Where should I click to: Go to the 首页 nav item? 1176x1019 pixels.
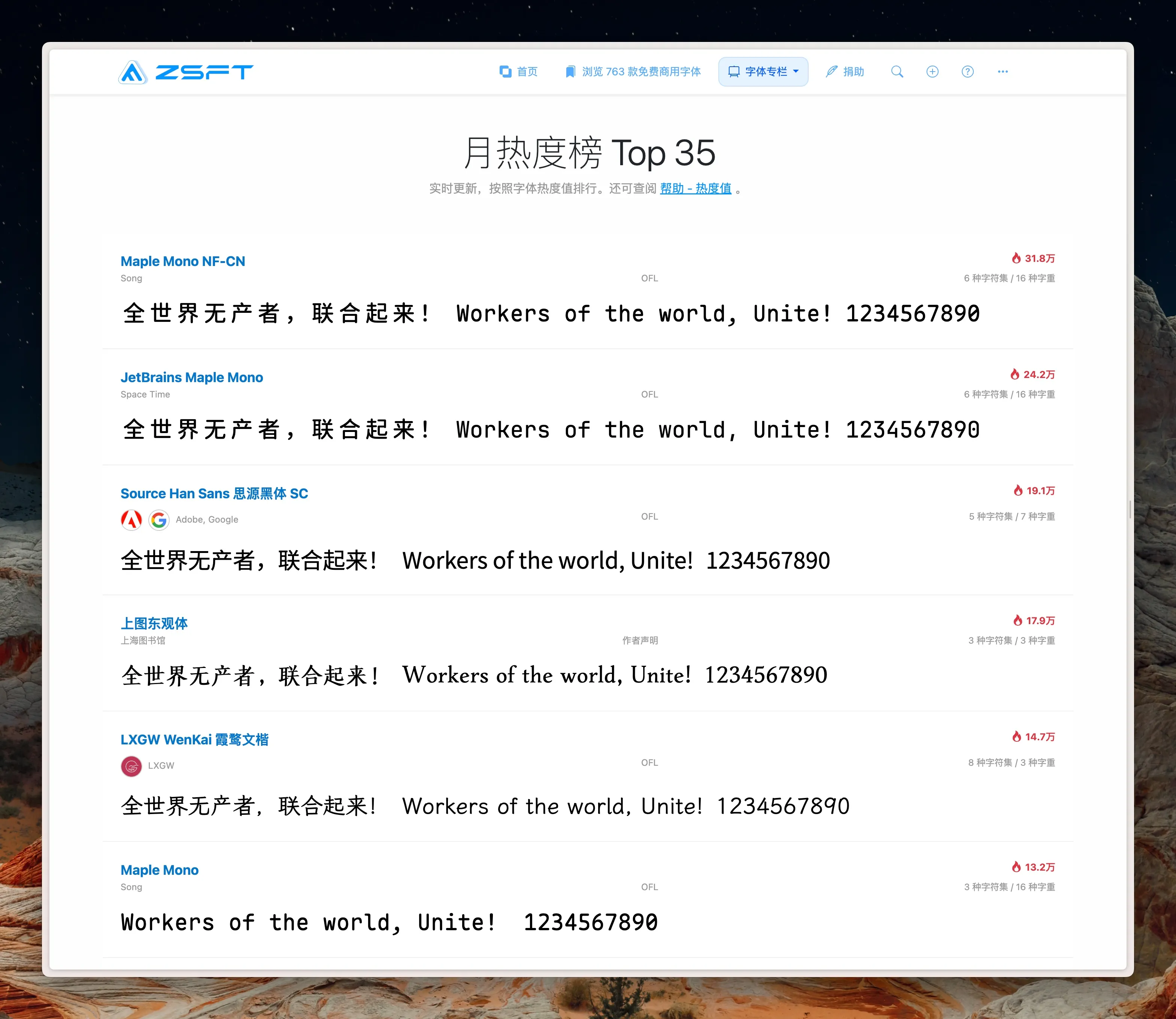click(518, 72)
